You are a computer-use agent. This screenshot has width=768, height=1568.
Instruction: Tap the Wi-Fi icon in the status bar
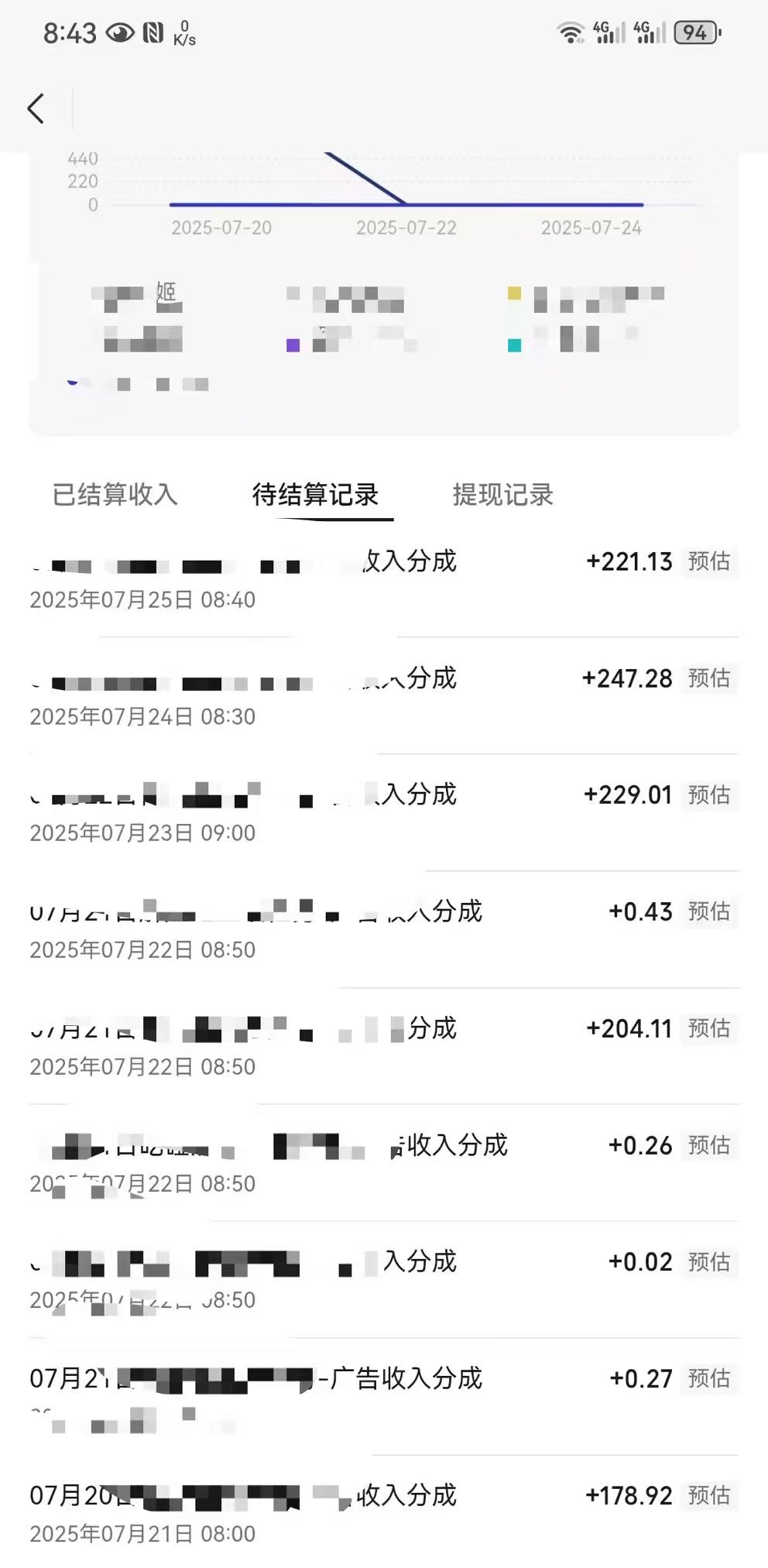(x=571, y=33)
